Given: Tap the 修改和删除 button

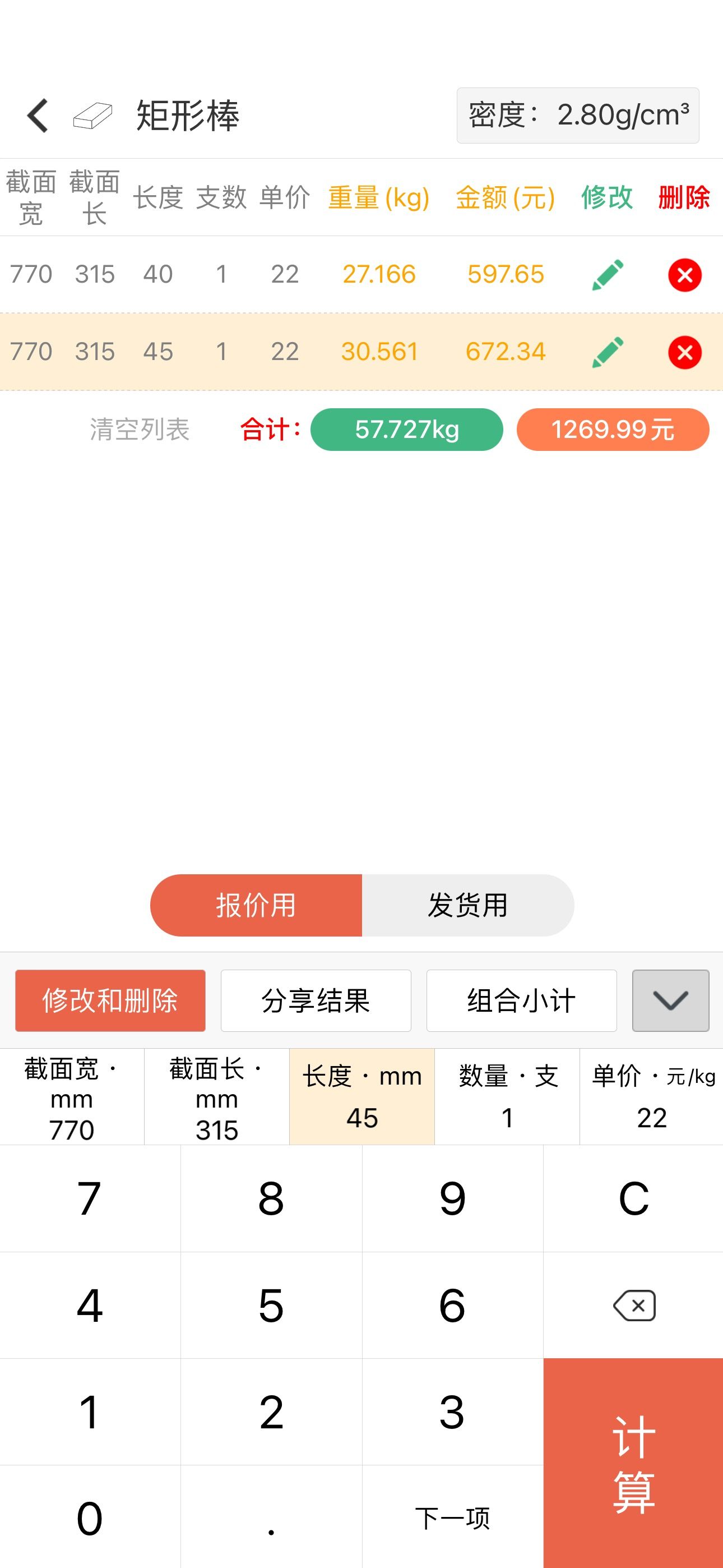Looking at the screenshot, I should (110, 1000).
